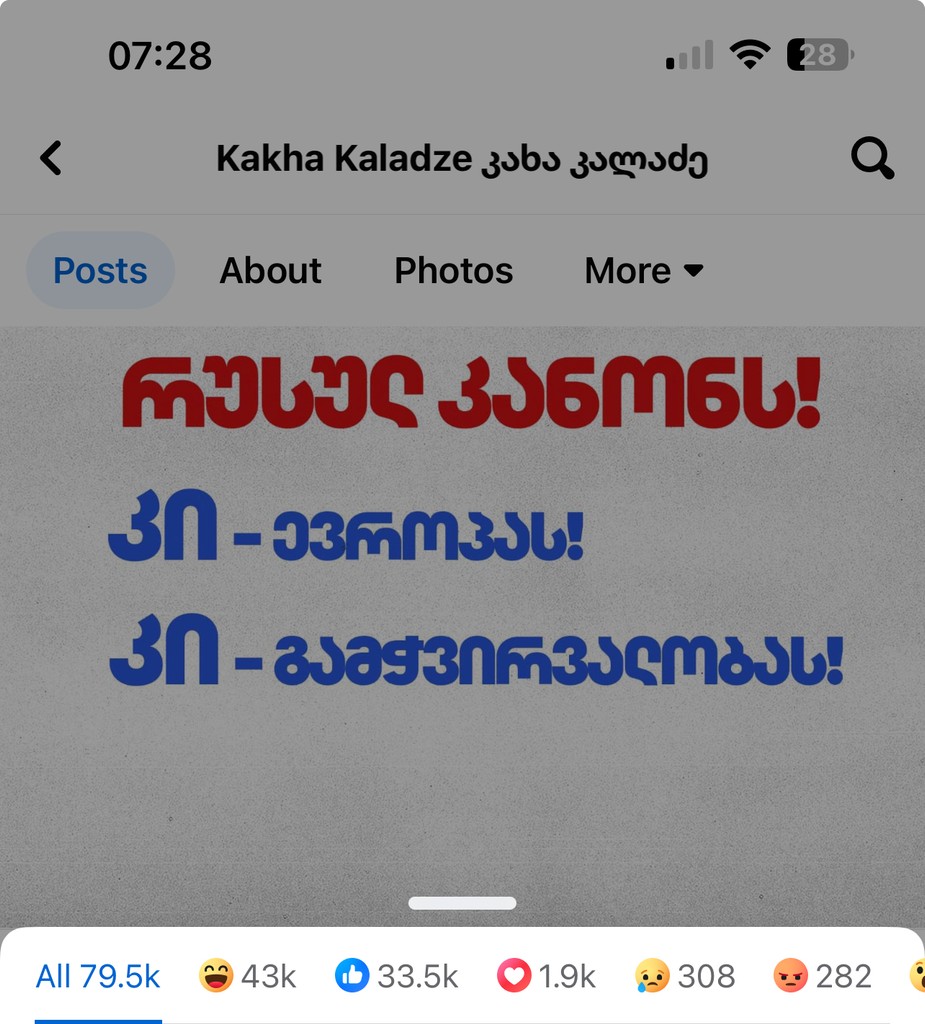Select the Angry red-face reaction icon
925x1024 pixels.
pos(792,975)
